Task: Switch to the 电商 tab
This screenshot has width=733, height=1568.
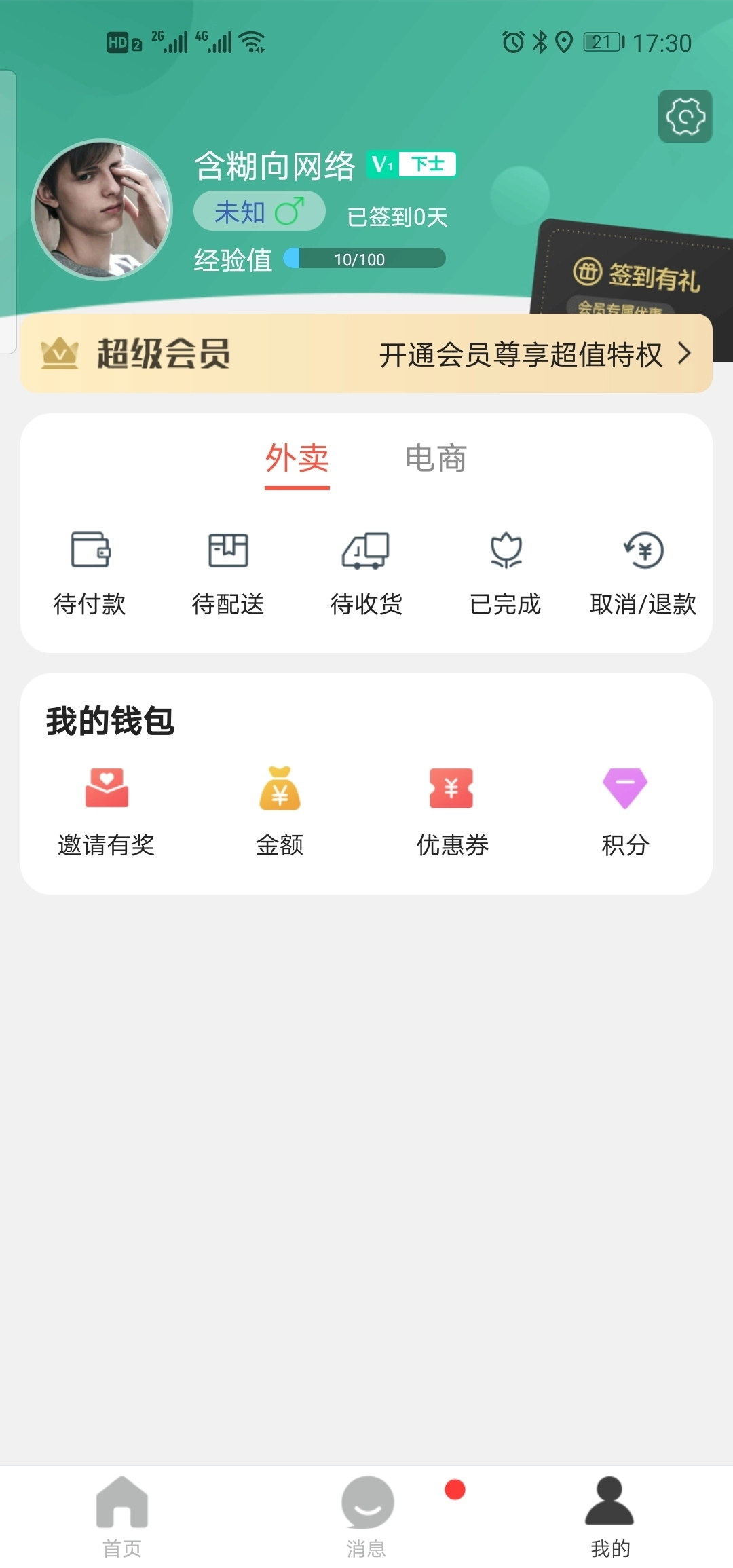Action: coord(437,460)
